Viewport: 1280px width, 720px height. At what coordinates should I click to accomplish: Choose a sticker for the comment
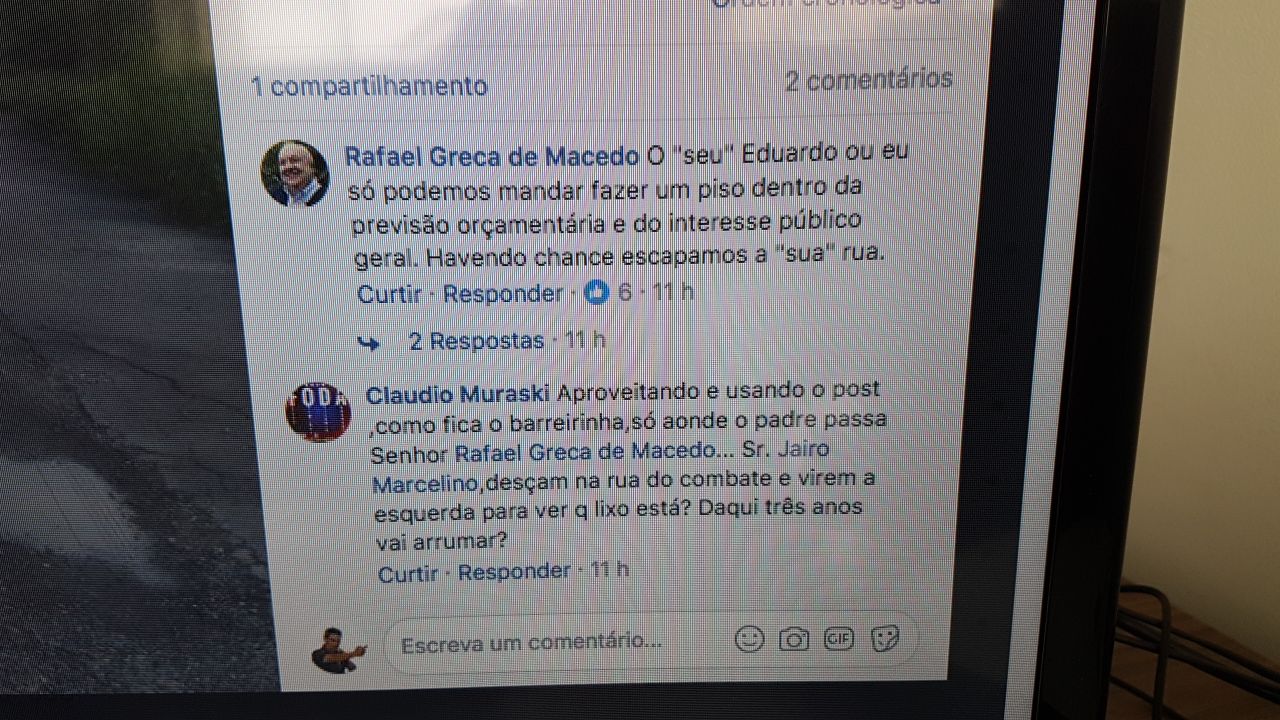pyautogui.click(x=884, y=639)
